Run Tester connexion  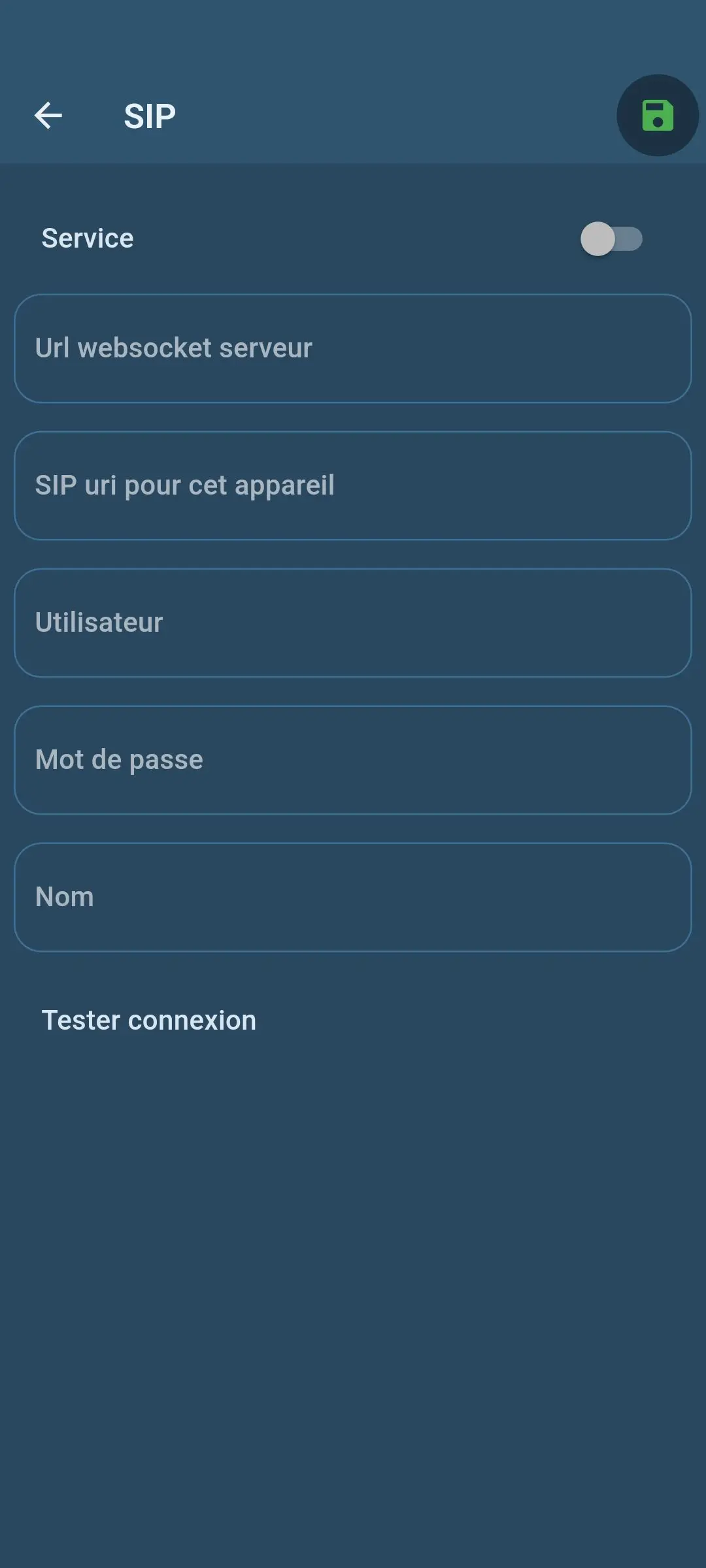149,1021
